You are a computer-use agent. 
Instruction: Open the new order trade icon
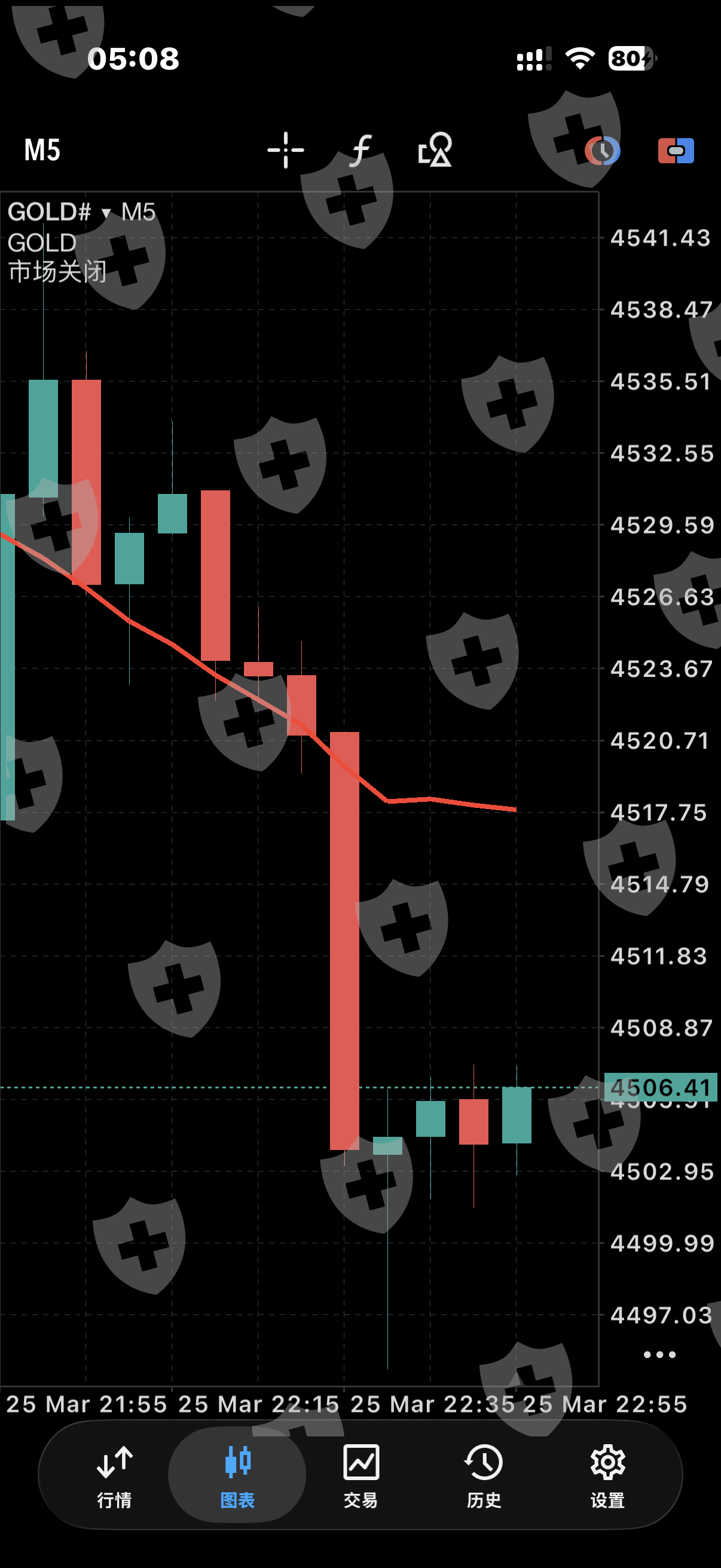pyautogui.click(x=676, y=150)
